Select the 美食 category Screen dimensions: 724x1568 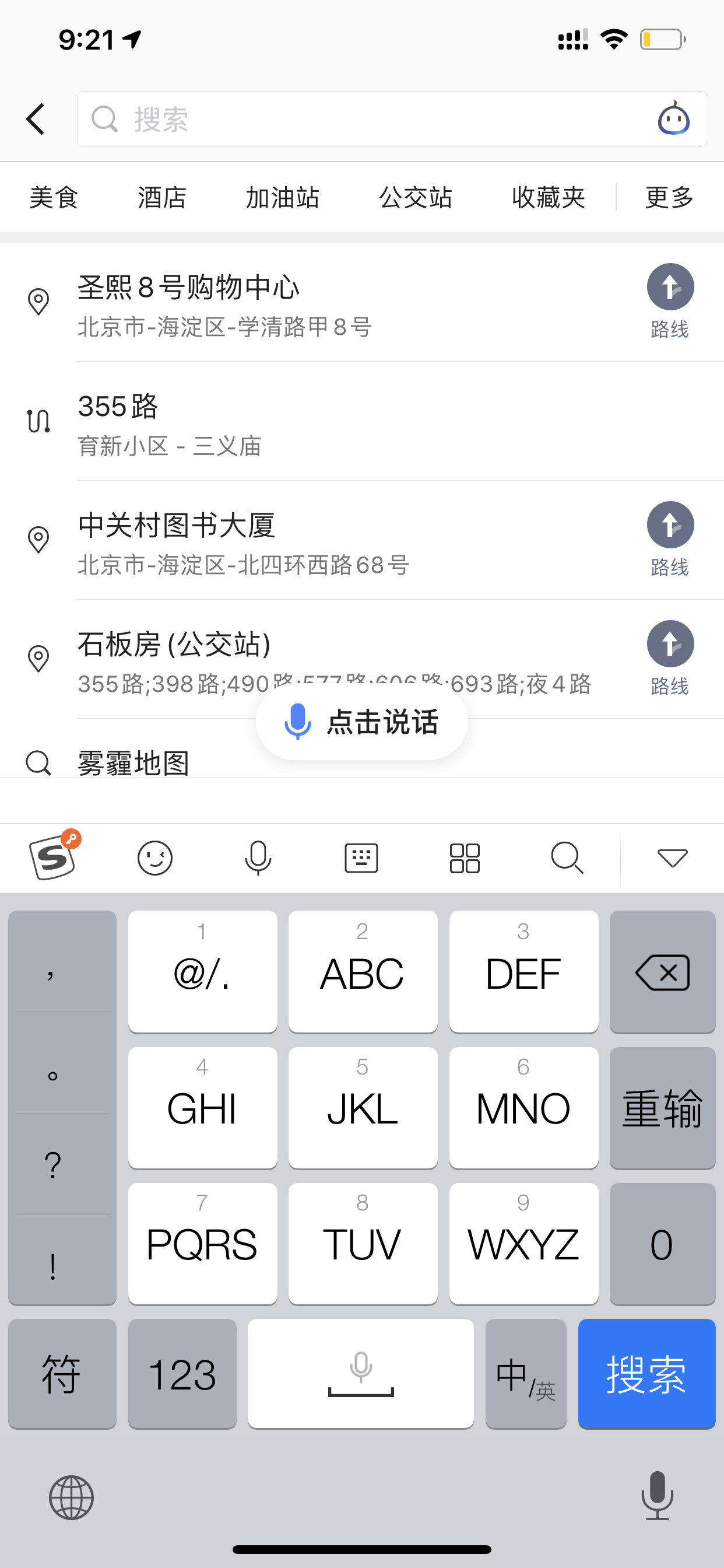click(x=54, y=197)
